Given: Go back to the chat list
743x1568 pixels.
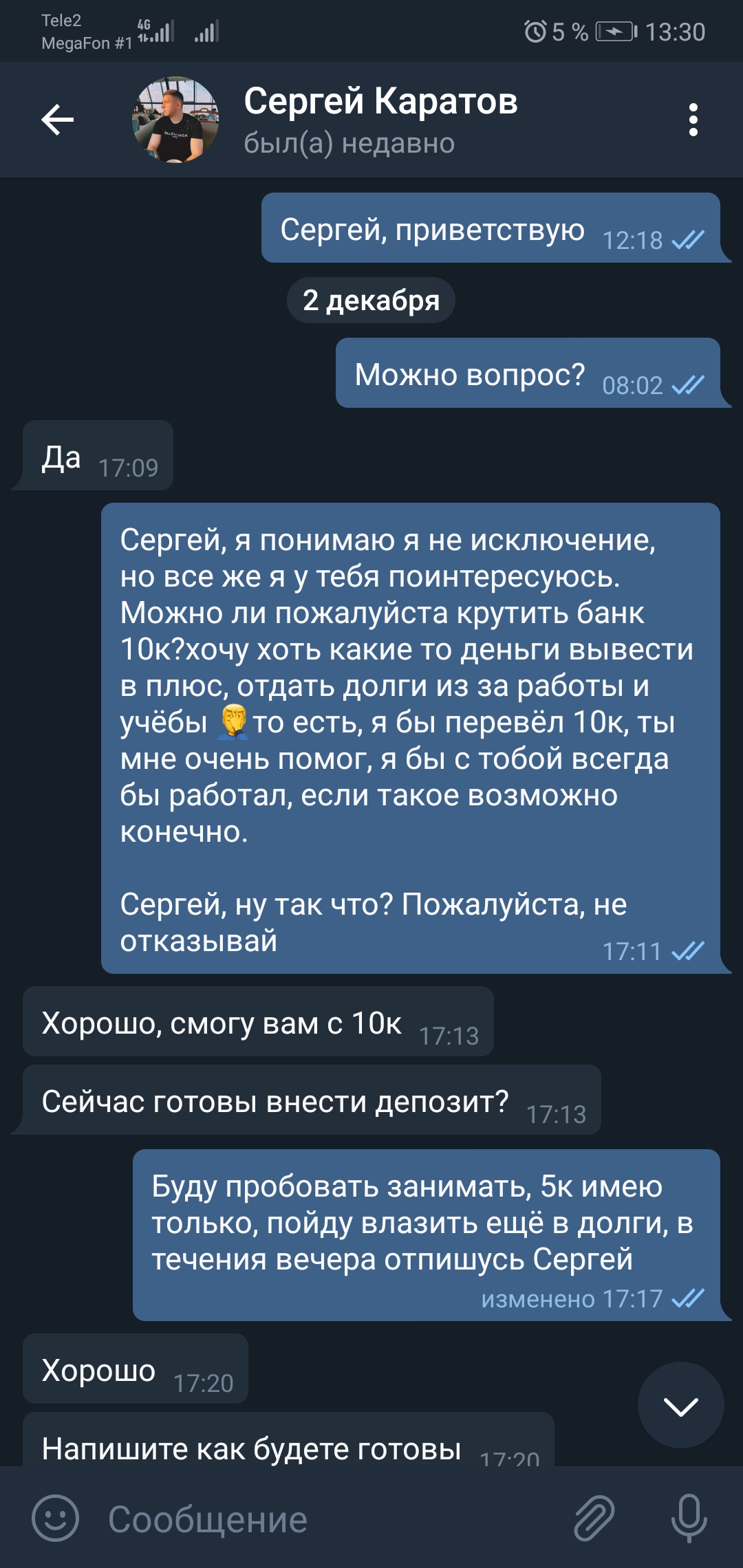Looking at the screenshot, I should 58,120.
